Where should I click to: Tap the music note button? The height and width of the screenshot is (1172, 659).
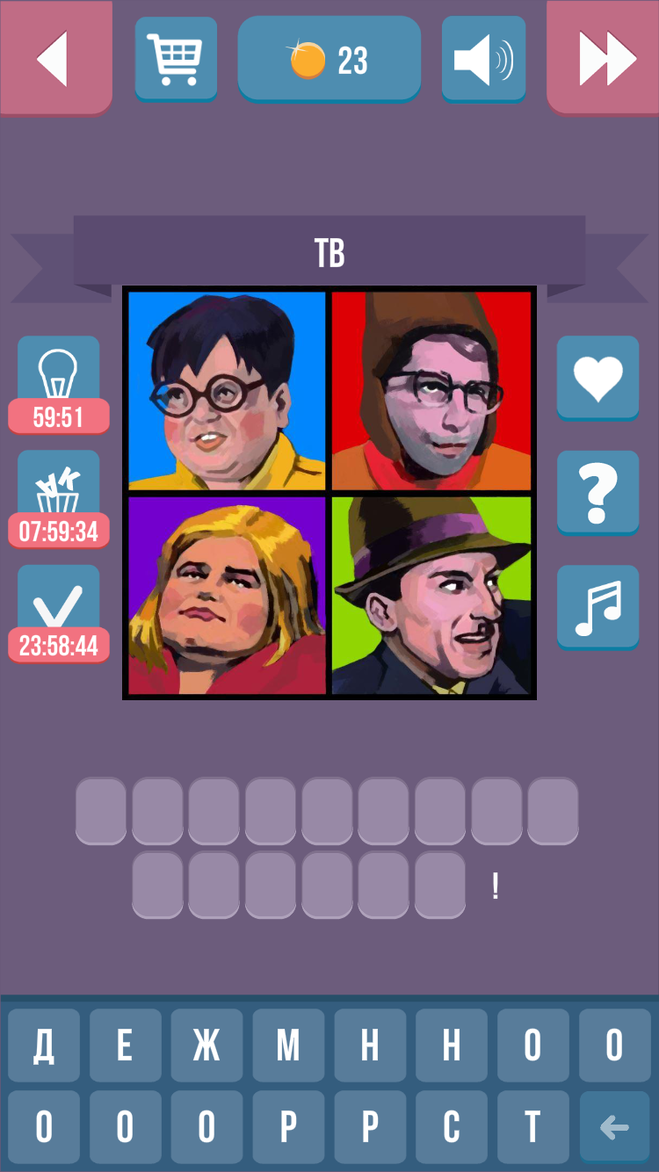pyautogui.click(x=598, y=607)
